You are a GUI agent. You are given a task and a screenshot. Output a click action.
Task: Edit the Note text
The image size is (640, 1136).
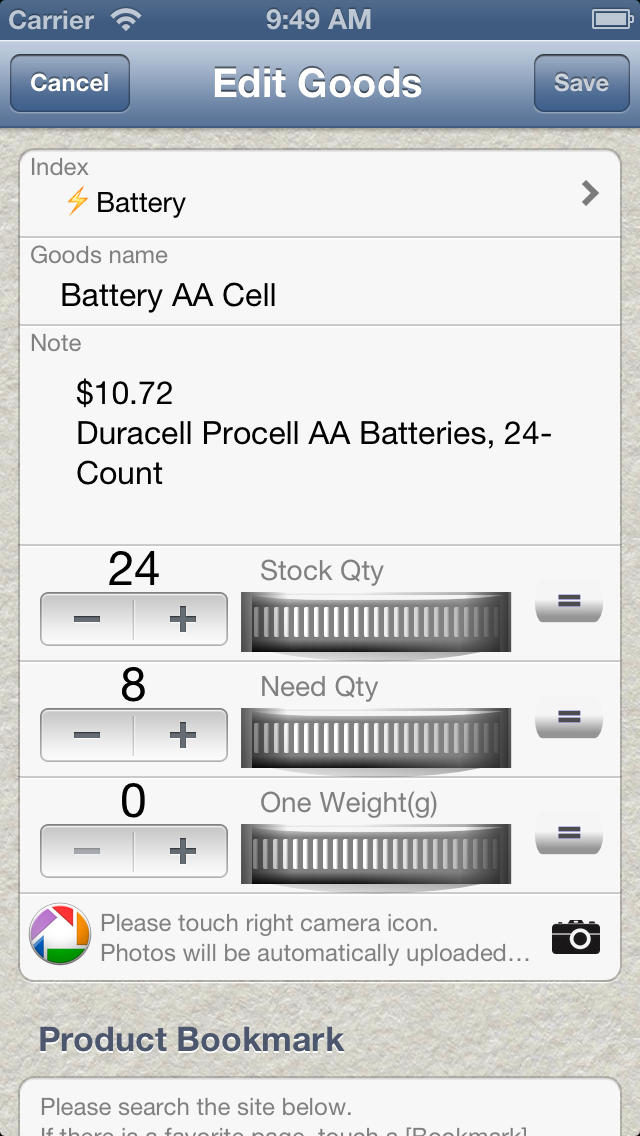320,435
